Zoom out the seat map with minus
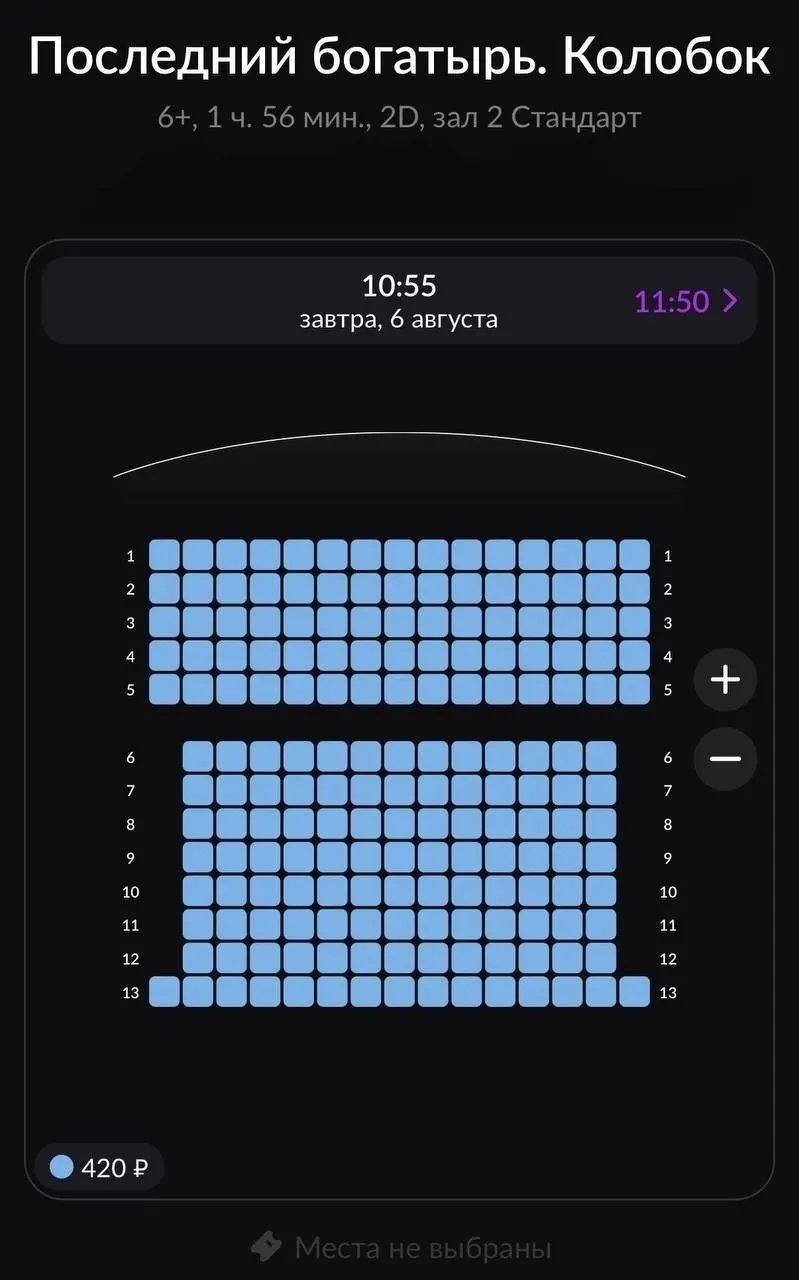 [725, 759]
